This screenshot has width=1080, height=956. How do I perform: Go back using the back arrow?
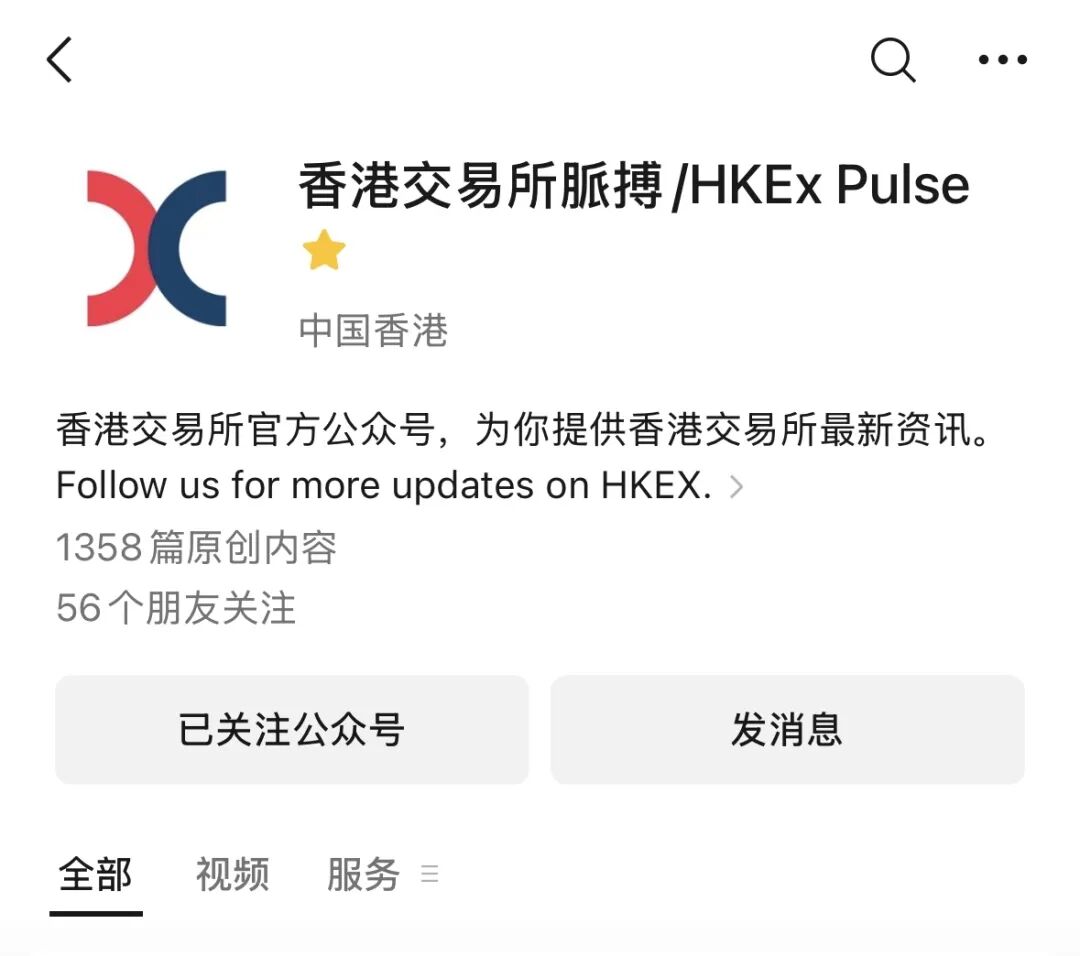click(60, 60)
